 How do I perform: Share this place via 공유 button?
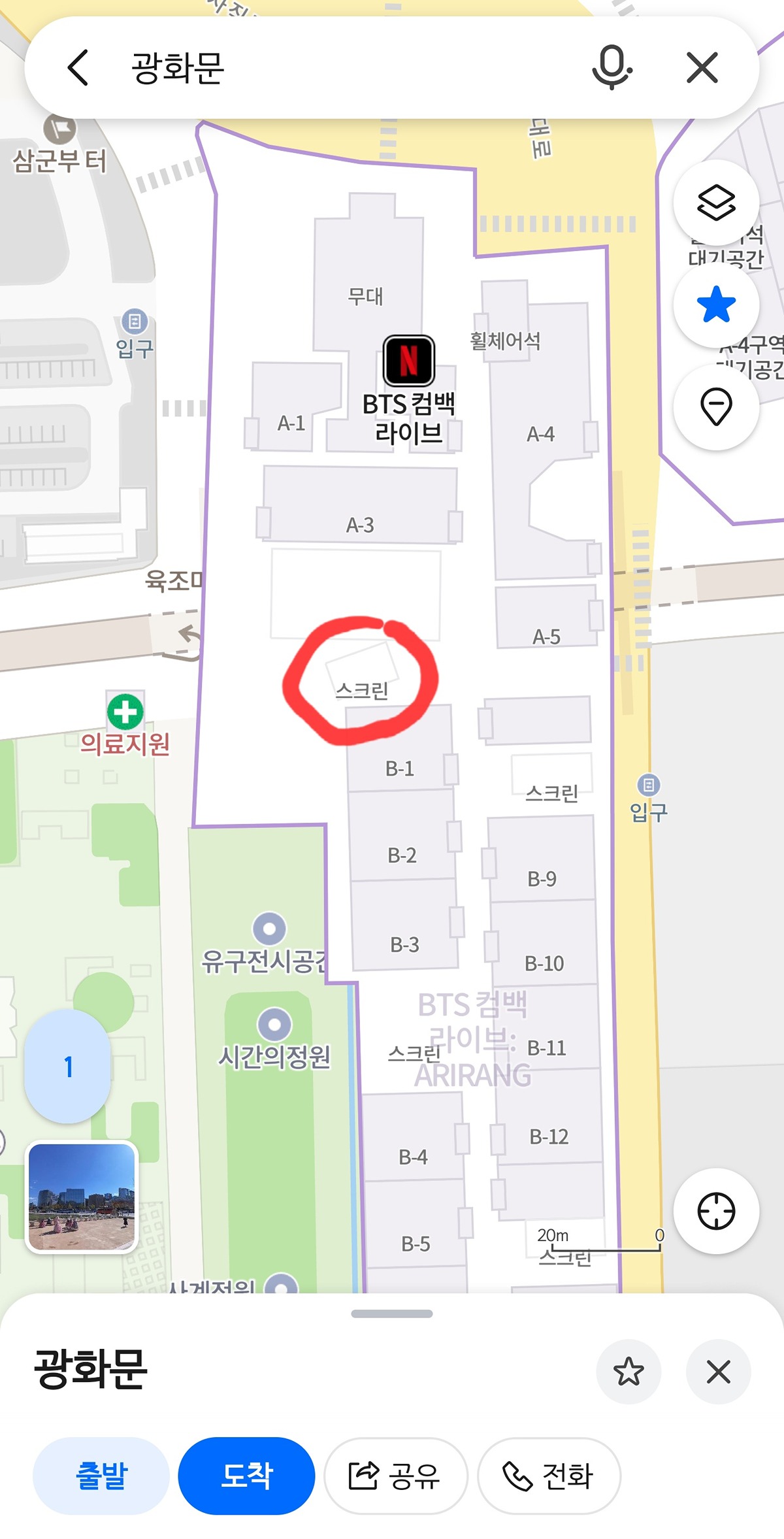coord(395,1476)
